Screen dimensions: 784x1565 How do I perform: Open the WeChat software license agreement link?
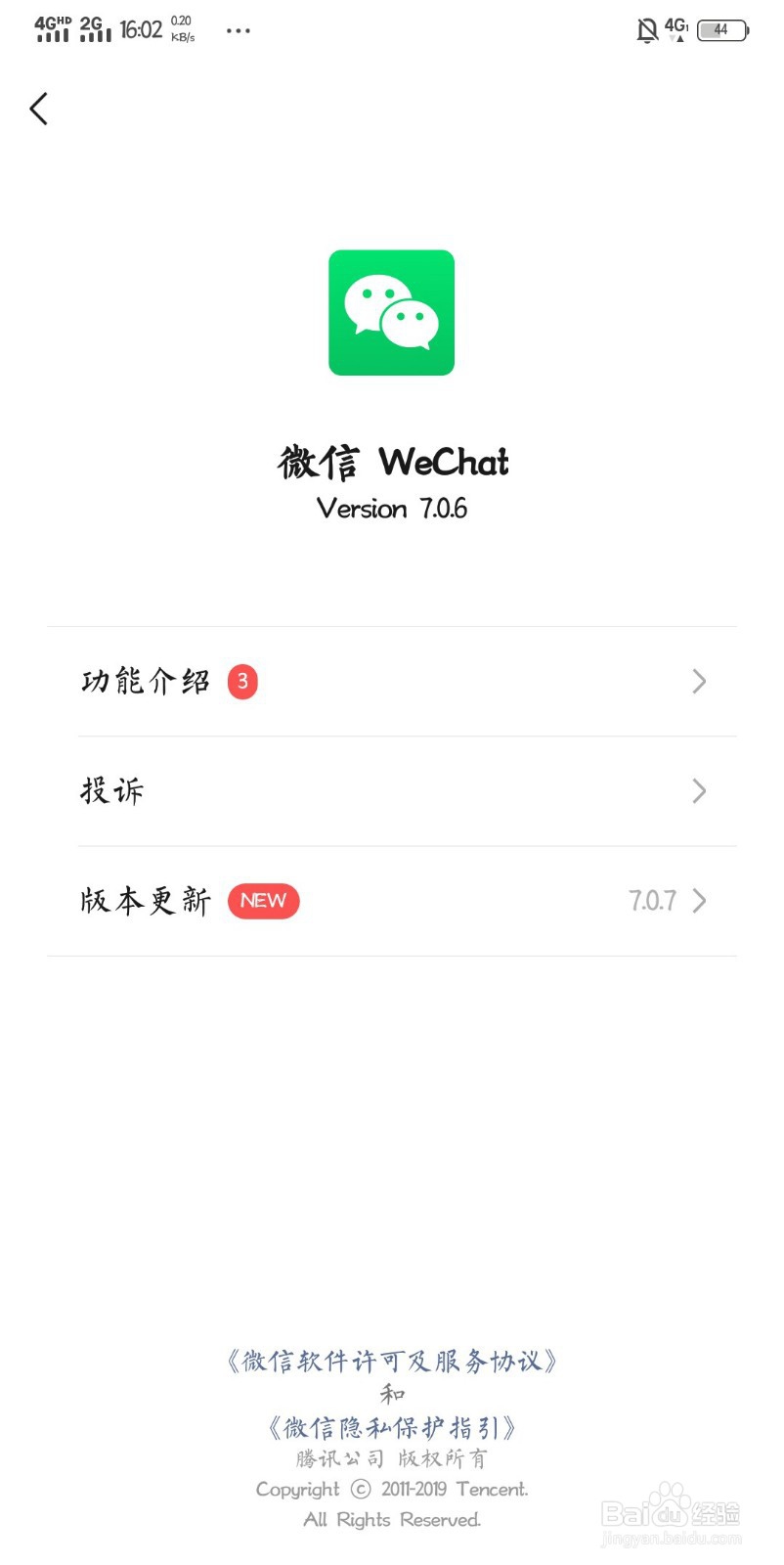tap(391, 1360)
